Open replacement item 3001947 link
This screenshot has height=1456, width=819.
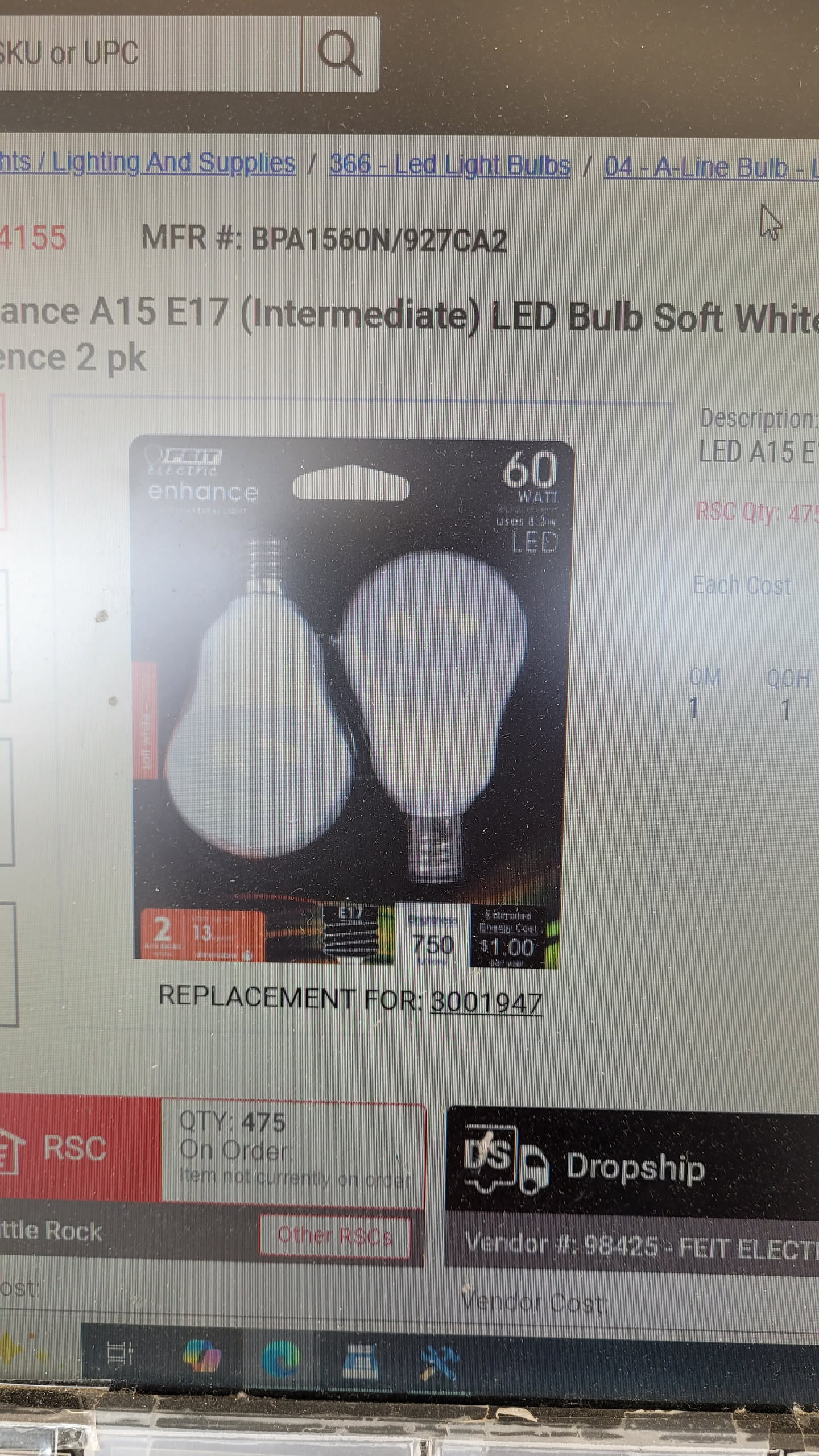point(486,1001)
